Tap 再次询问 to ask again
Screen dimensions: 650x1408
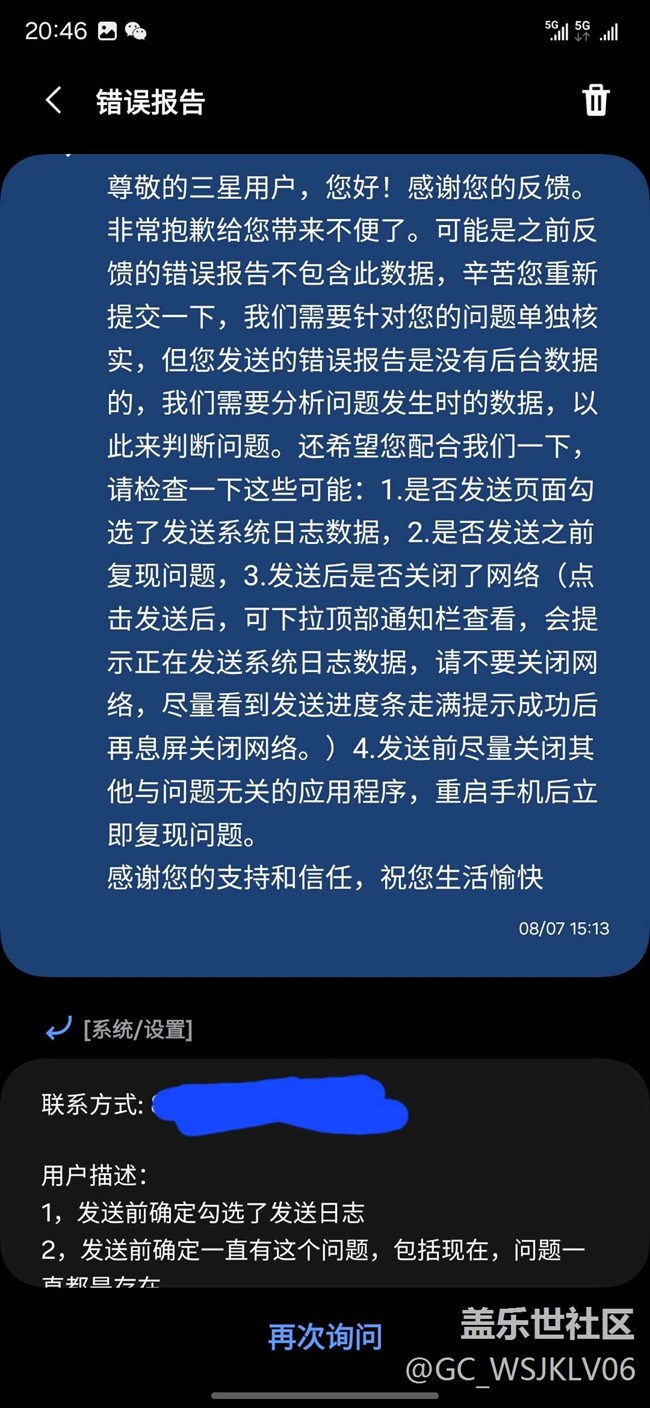click(325, 1336)
